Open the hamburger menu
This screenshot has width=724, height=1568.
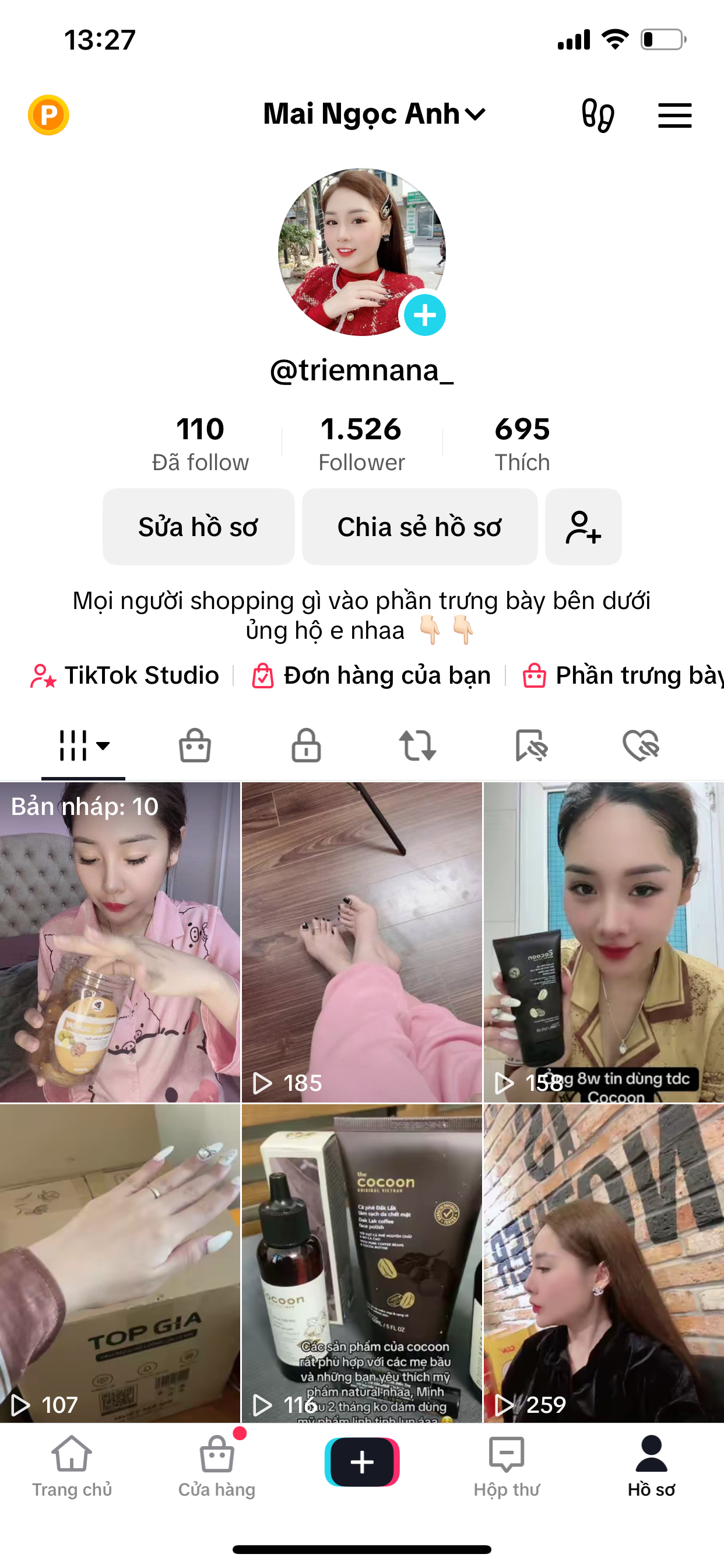click(674, 115)
